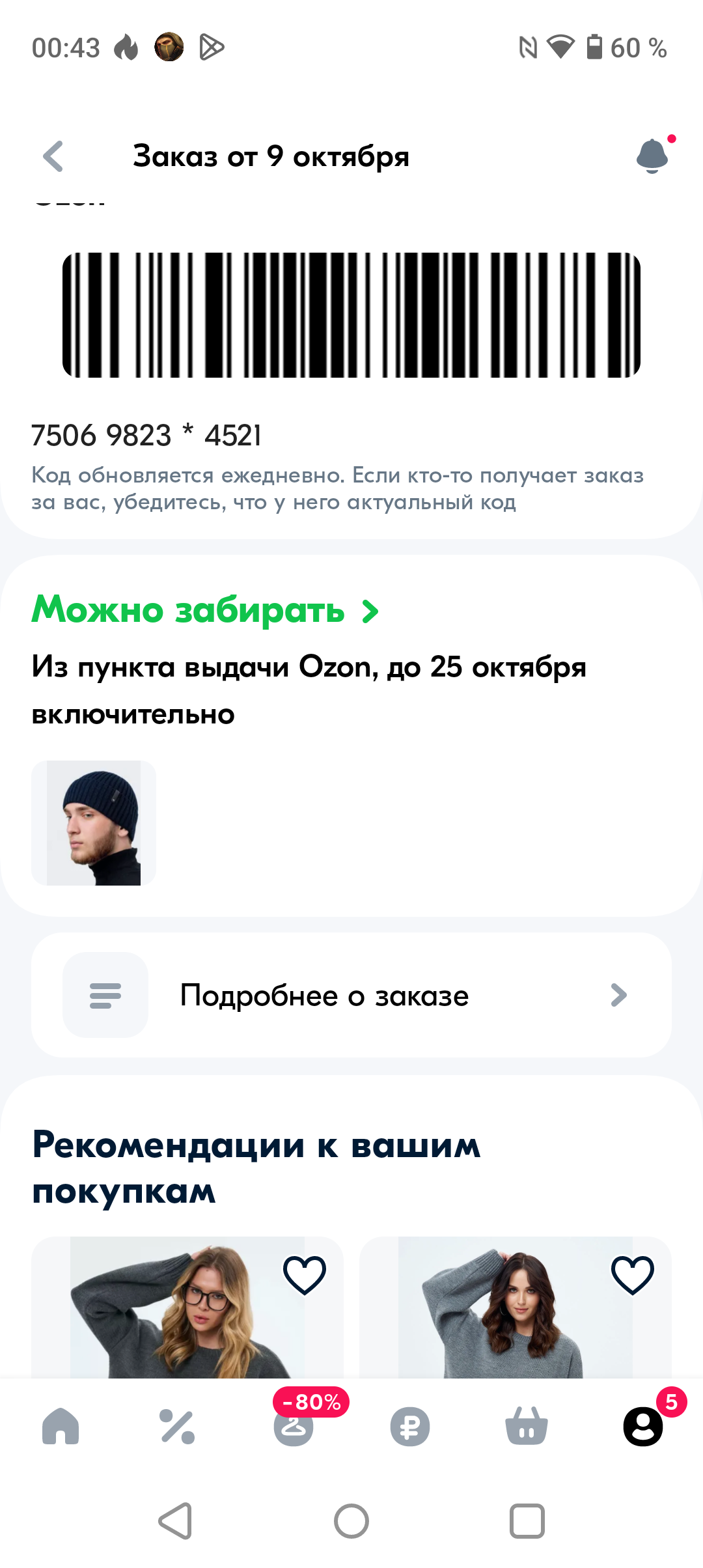Screen dimensions: 703x1568
Task: Tap the system home button
Action: point(351,1521)
